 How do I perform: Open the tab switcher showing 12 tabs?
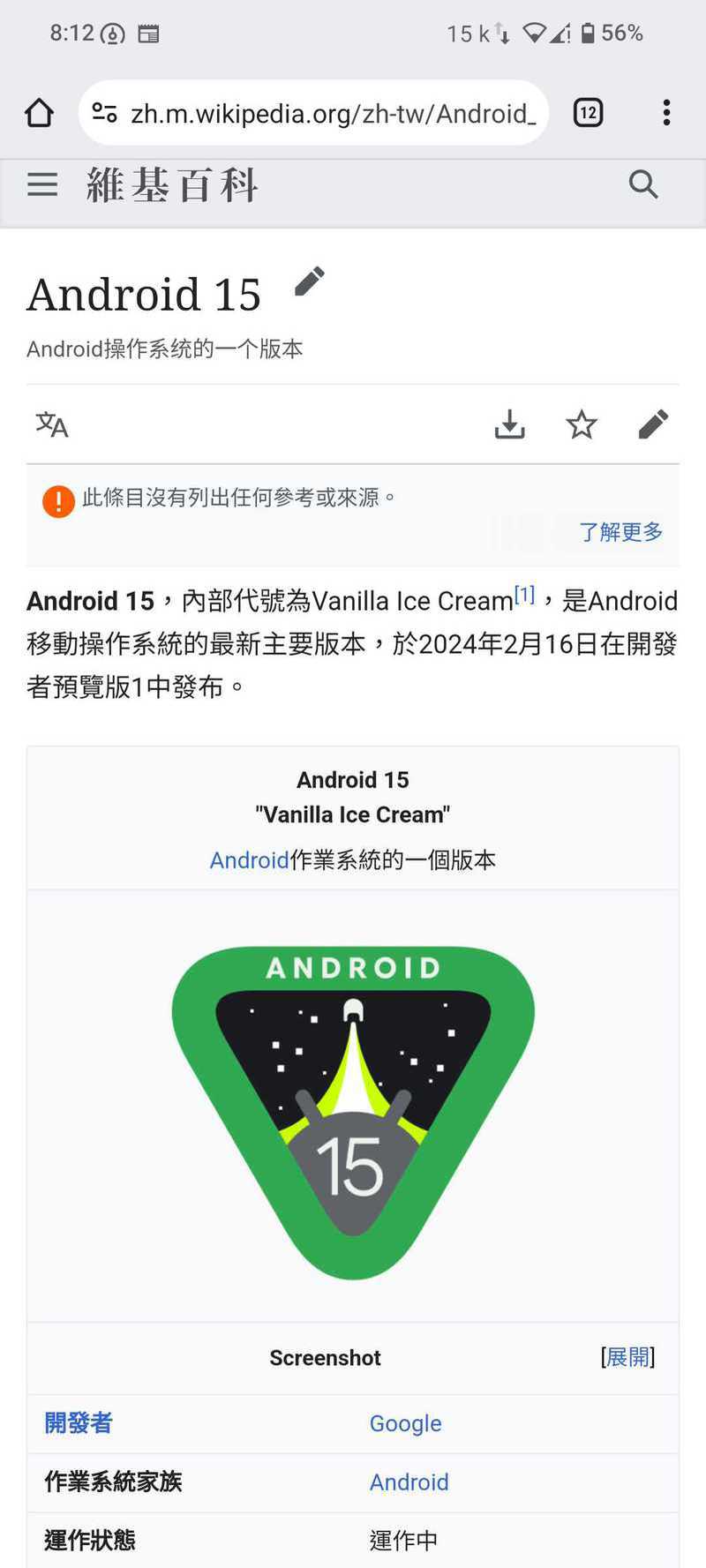point(589,113)
